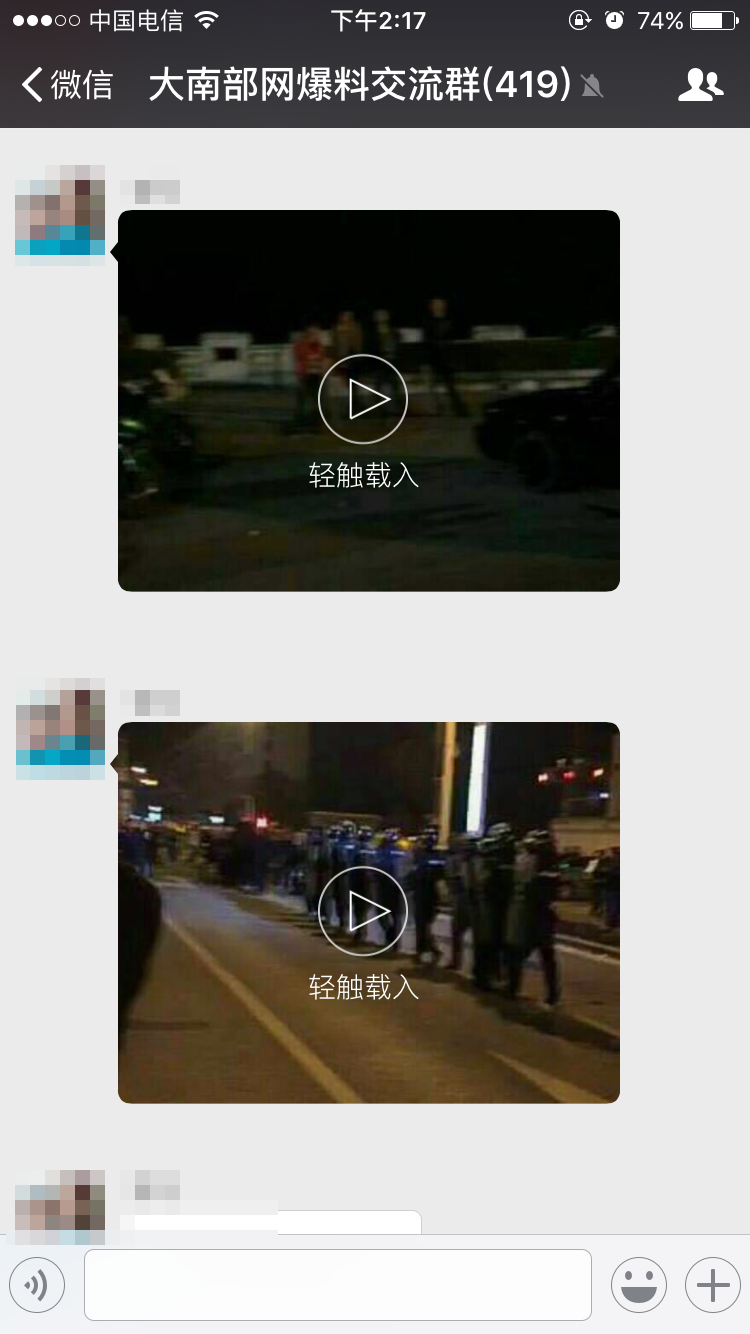This screenshot has width=750, height=1334.
Task: View the sender's avatar profile above first video
Action: pos(60,215)
